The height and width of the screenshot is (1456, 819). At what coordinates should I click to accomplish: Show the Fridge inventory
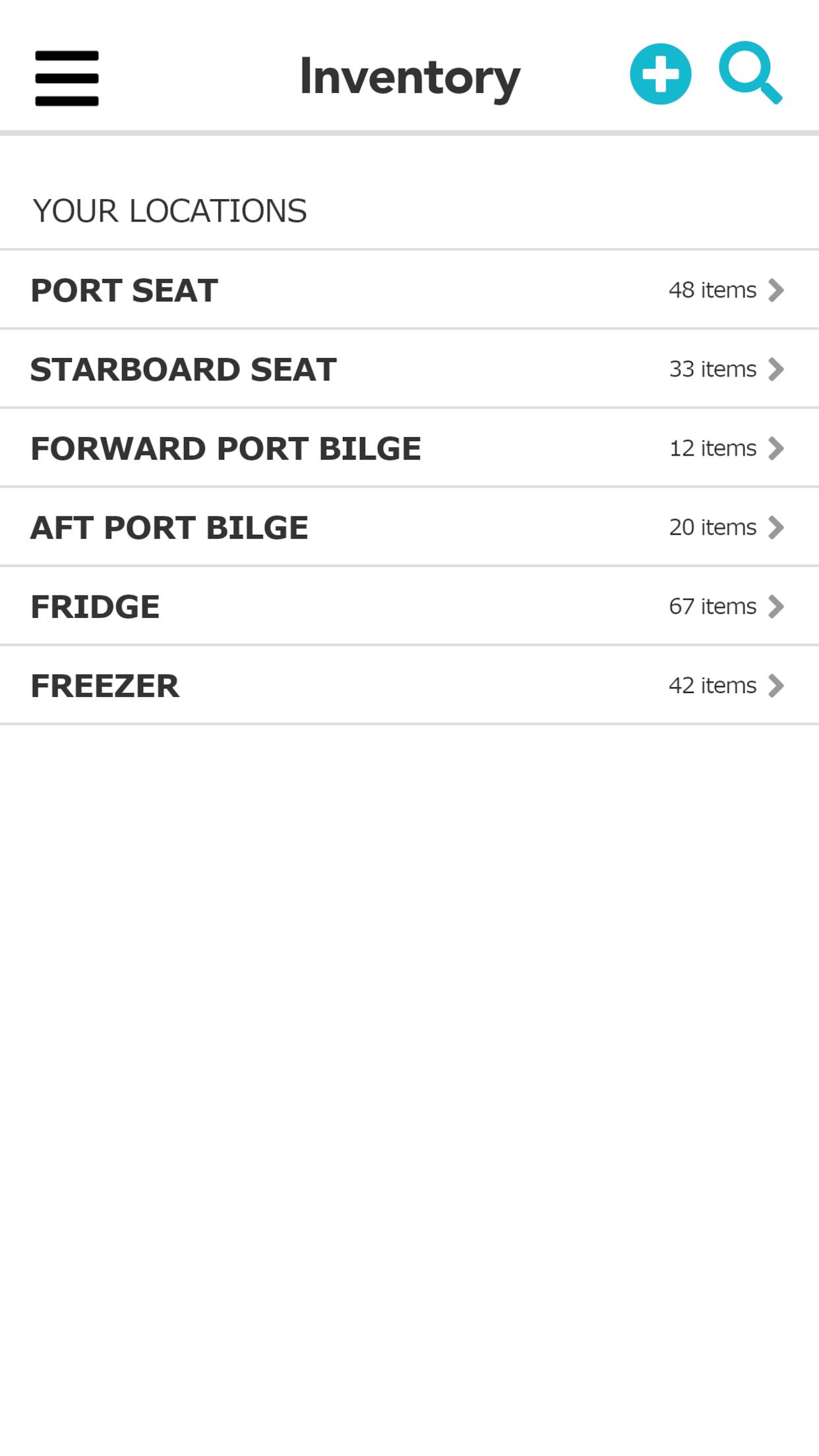point(409,606)
